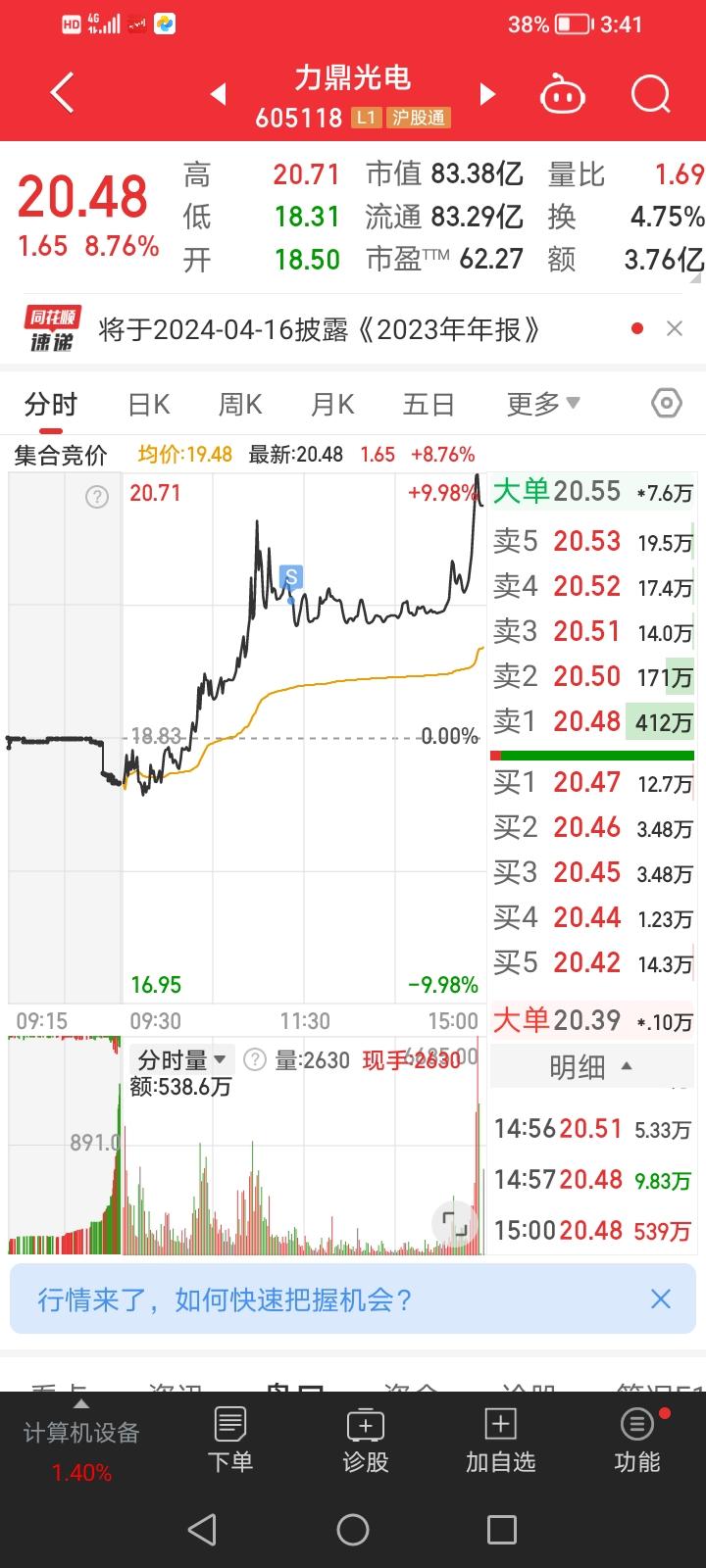The image size is (706, 1568).
Task: Open the 2023年年报 disclosure notice
Action: click(320, 330)
